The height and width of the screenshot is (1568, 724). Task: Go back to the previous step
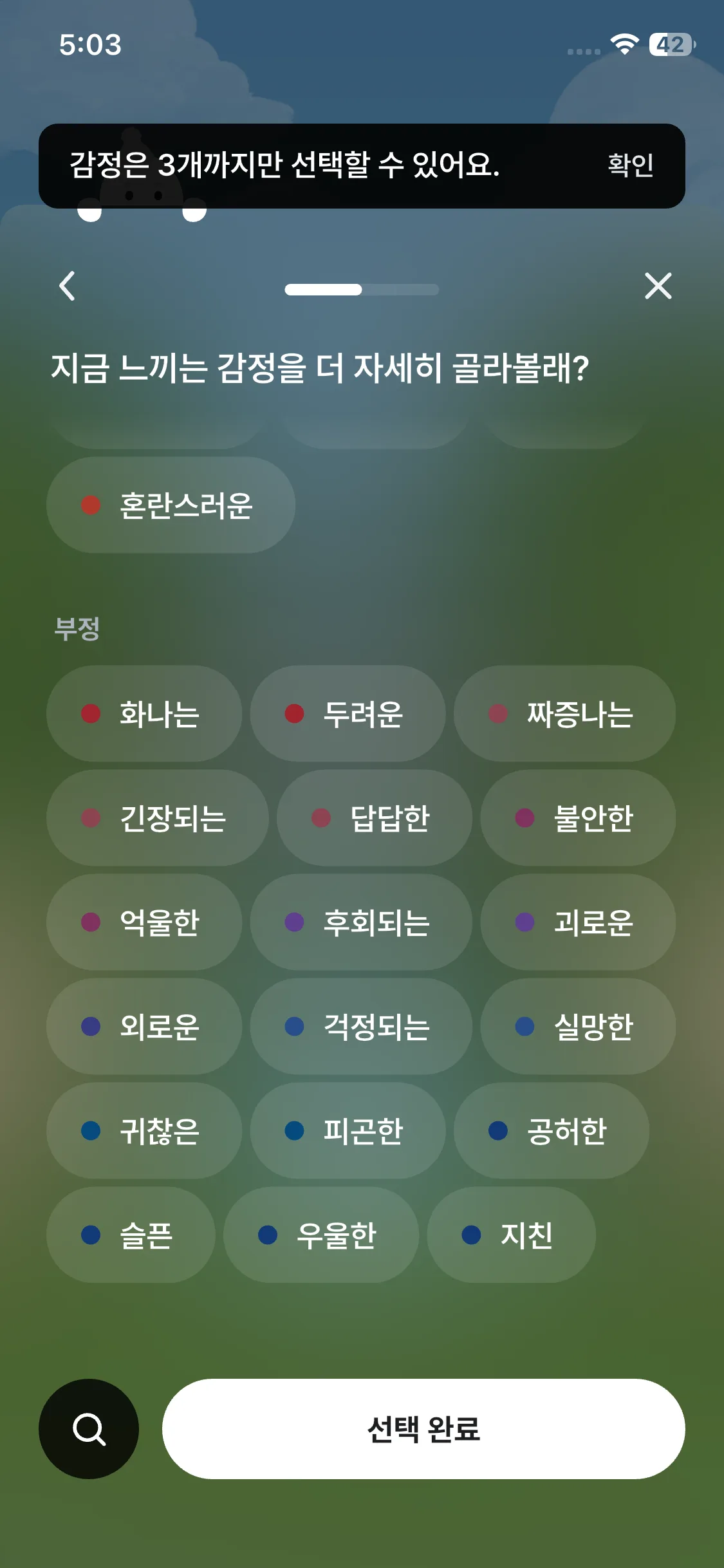point(67,286)
